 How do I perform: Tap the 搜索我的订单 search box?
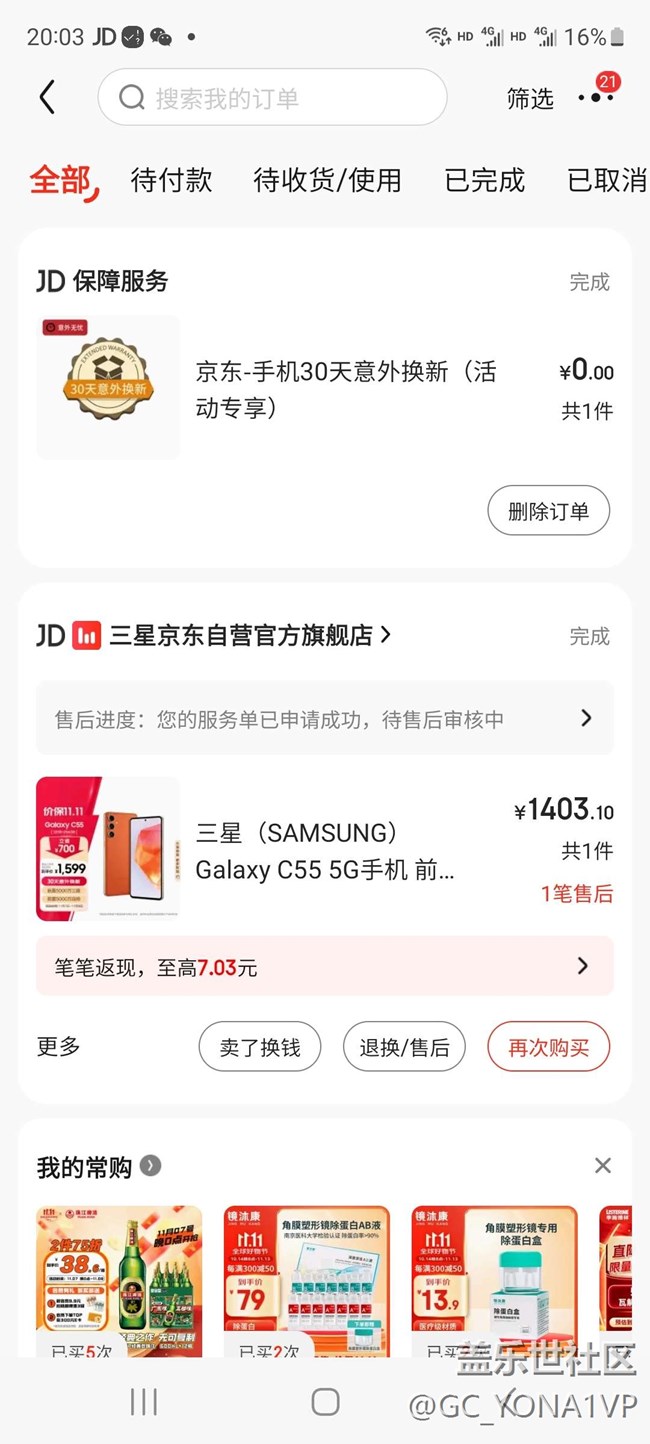272,97
